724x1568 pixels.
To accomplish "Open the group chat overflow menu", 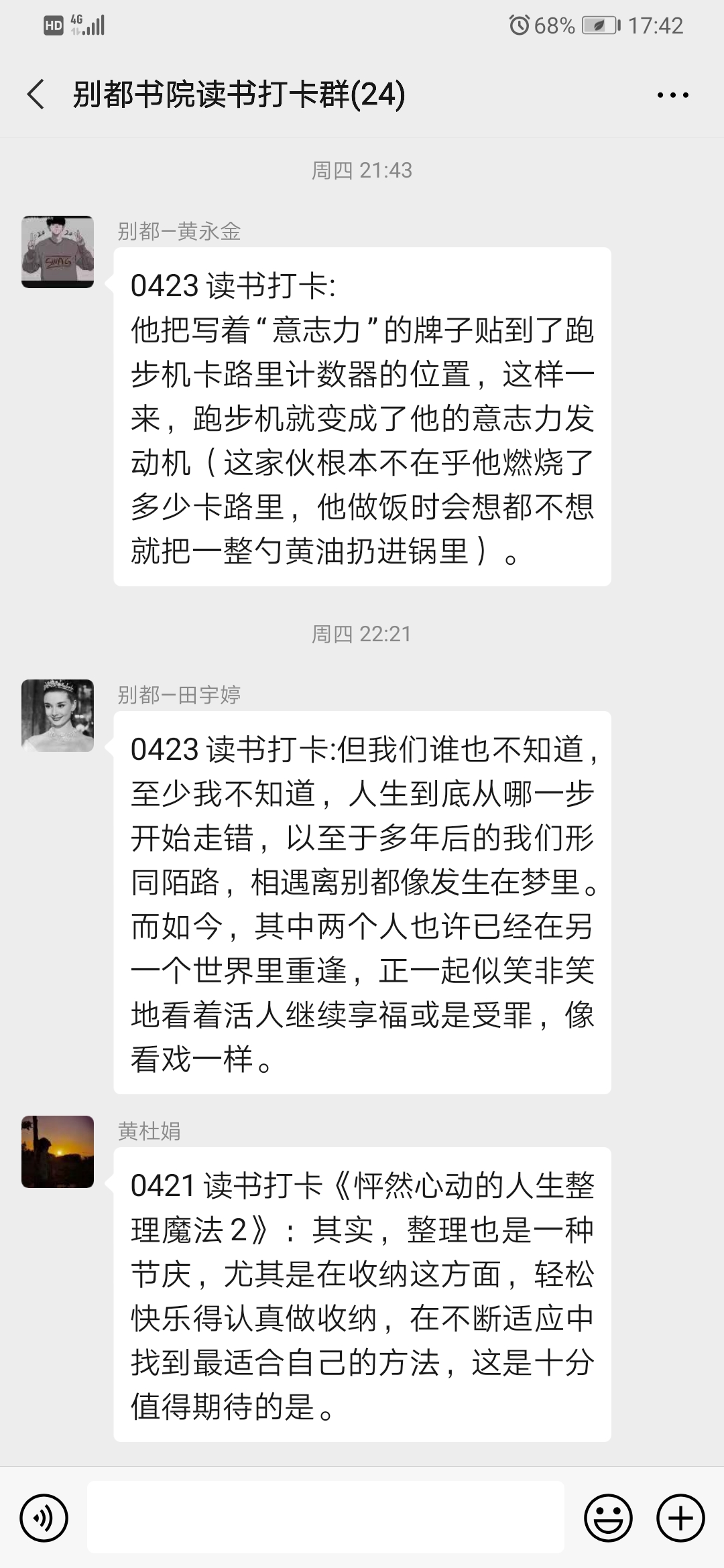I will pyautogui.click(x=672, y=95).
